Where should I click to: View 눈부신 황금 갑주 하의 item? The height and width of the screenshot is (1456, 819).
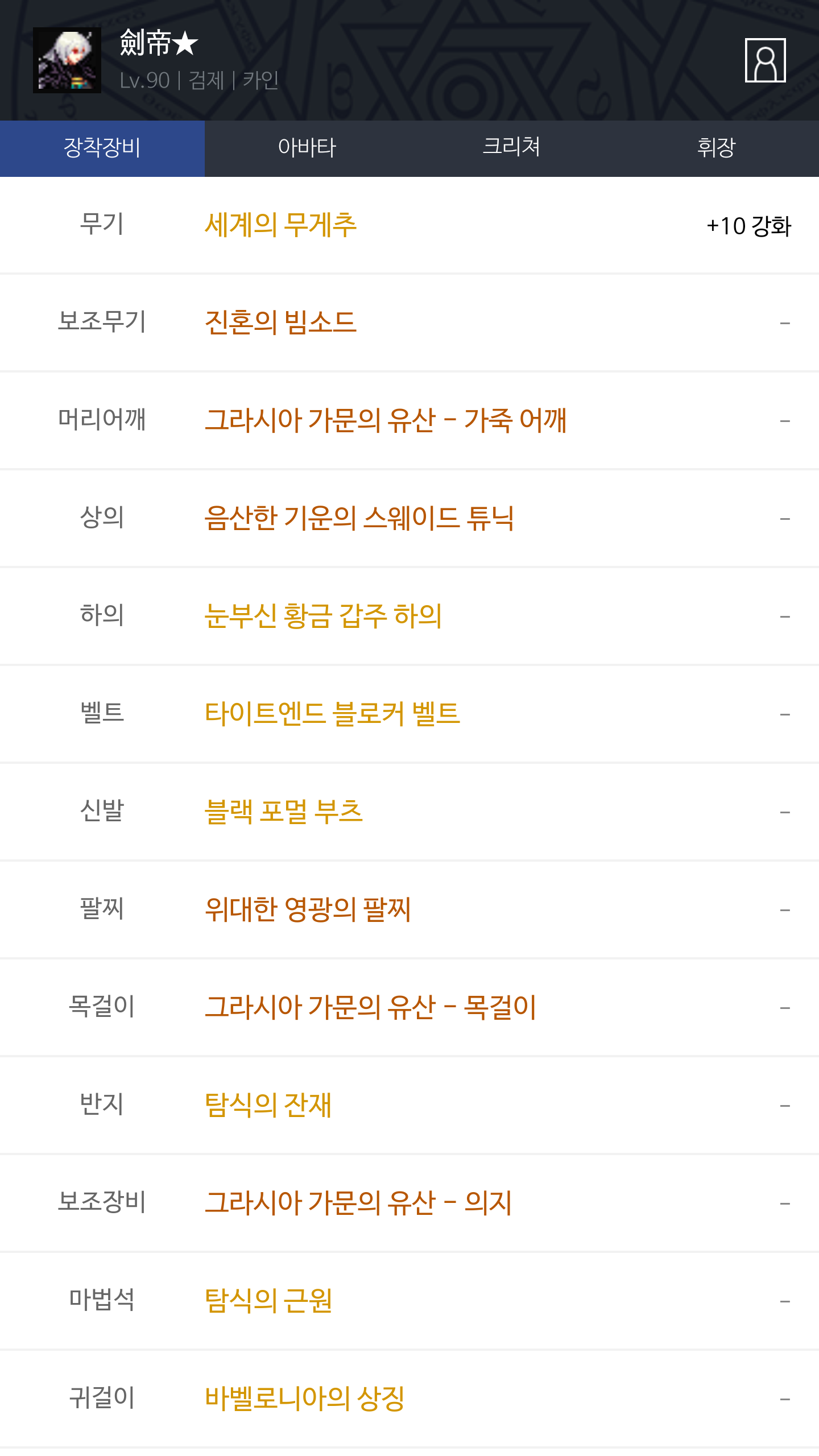tap(323, 616)
